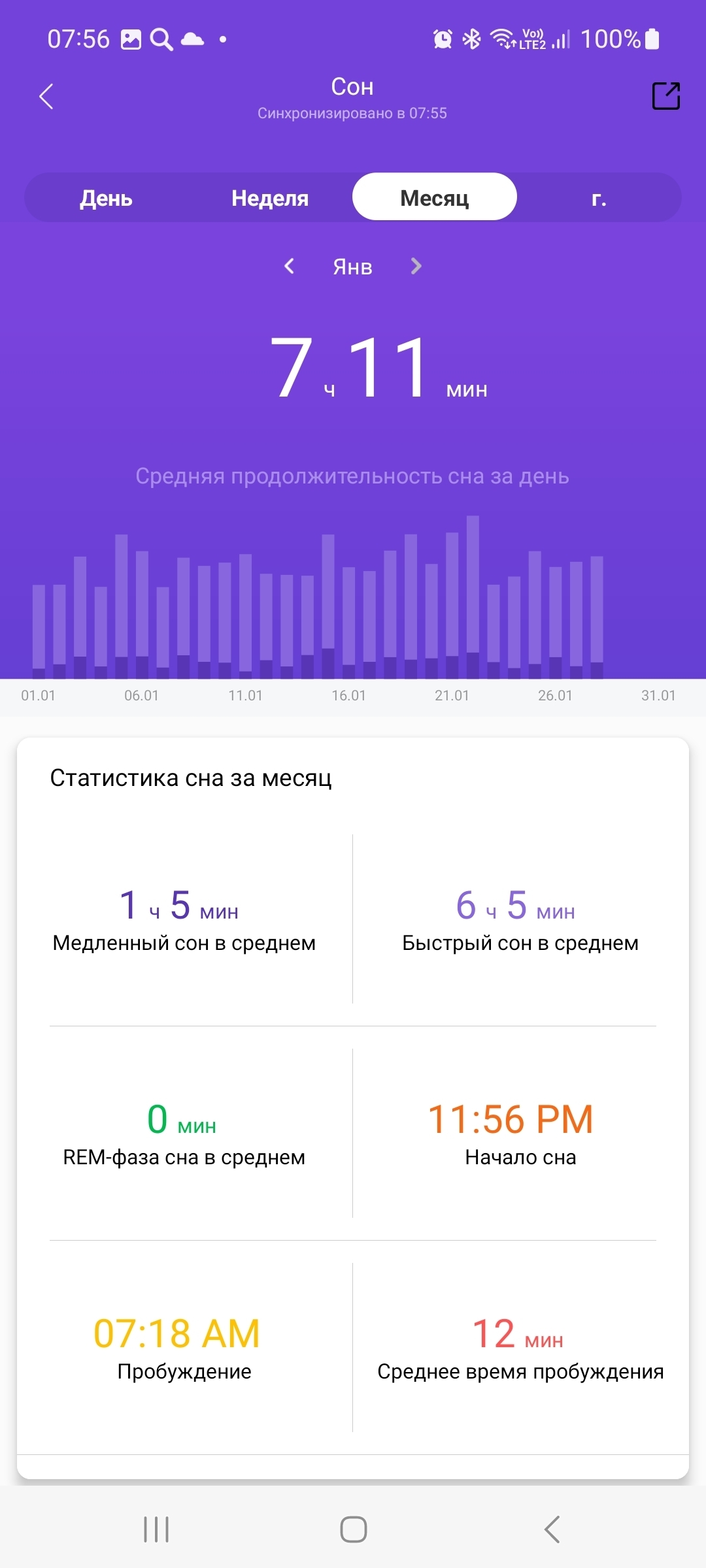This screenshot has height=1568, width=706.
Task: Switch to the День tab
Action: pos(106,197)
